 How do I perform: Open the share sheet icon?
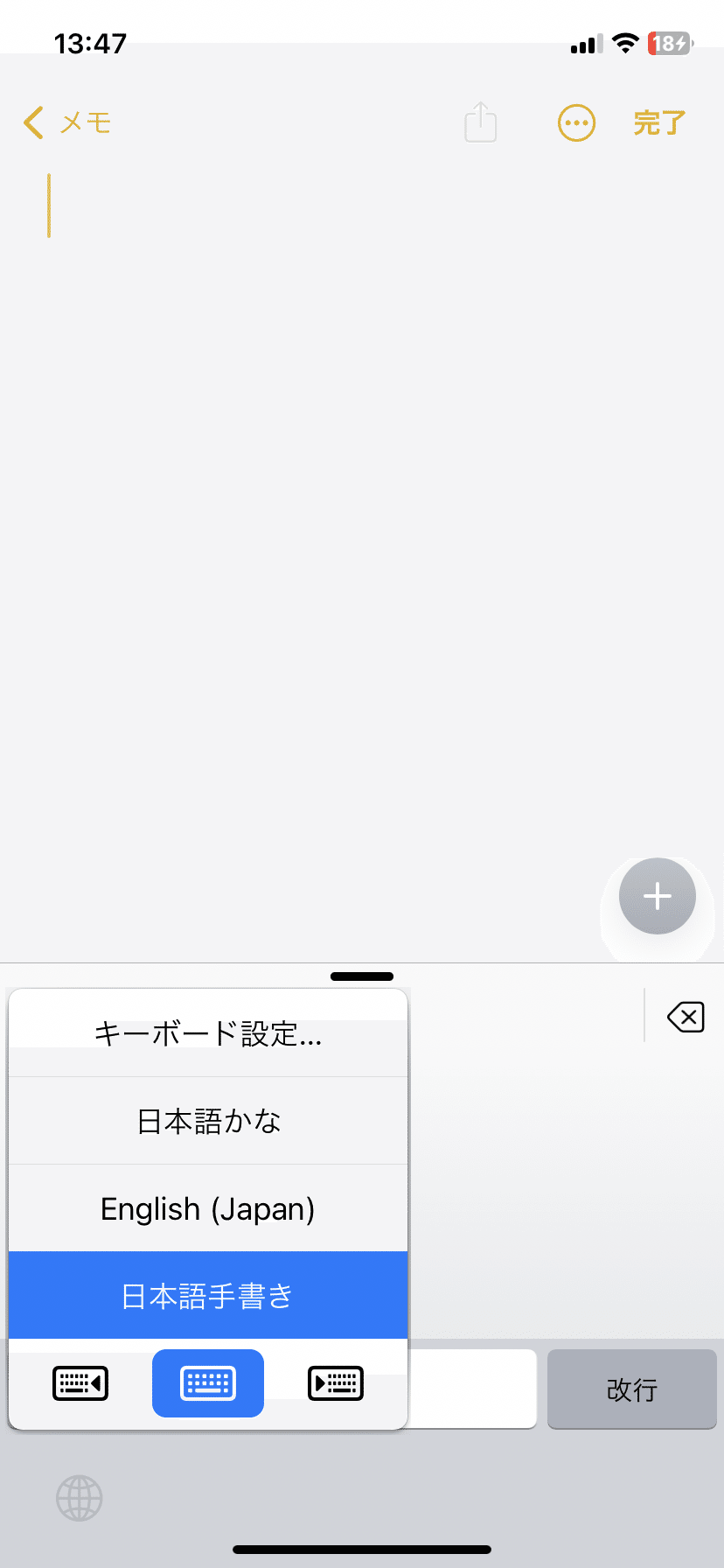[x=480, y=122]
